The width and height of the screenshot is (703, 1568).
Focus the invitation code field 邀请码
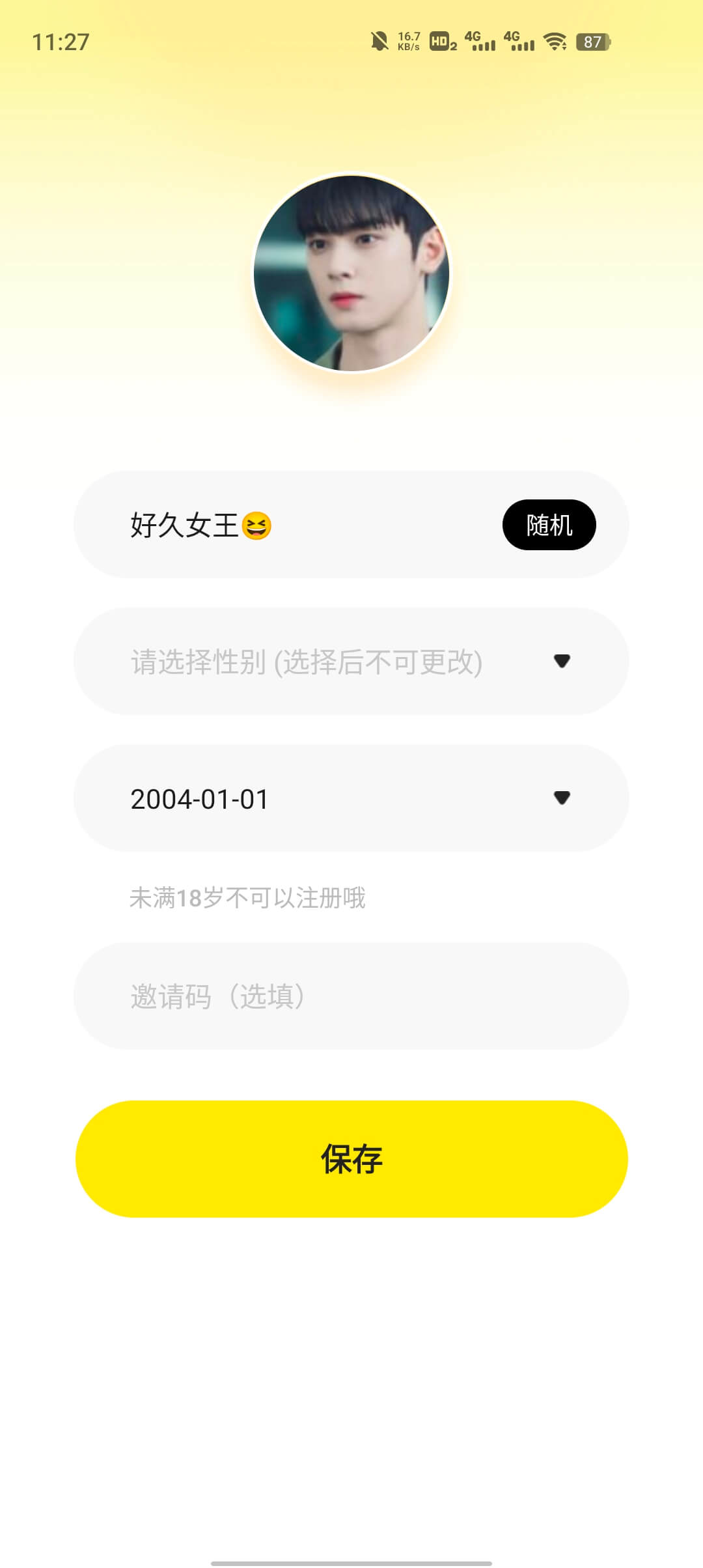(x=351, y=996)
